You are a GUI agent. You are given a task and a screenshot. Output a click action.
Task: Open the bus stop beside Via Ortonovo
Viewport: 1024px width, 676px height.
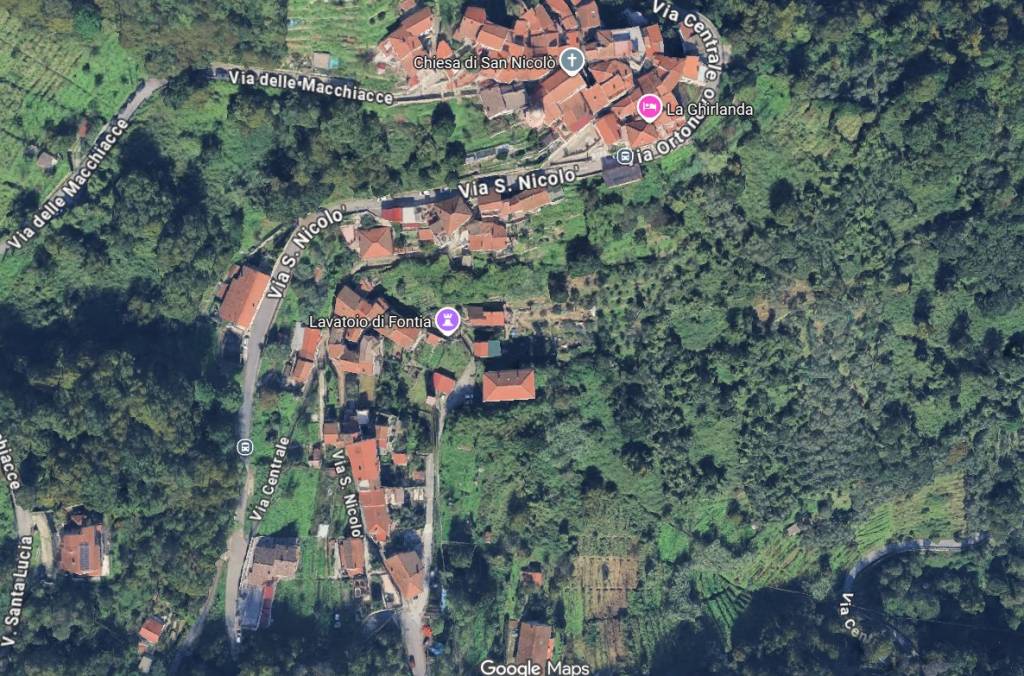pos(625,156)
